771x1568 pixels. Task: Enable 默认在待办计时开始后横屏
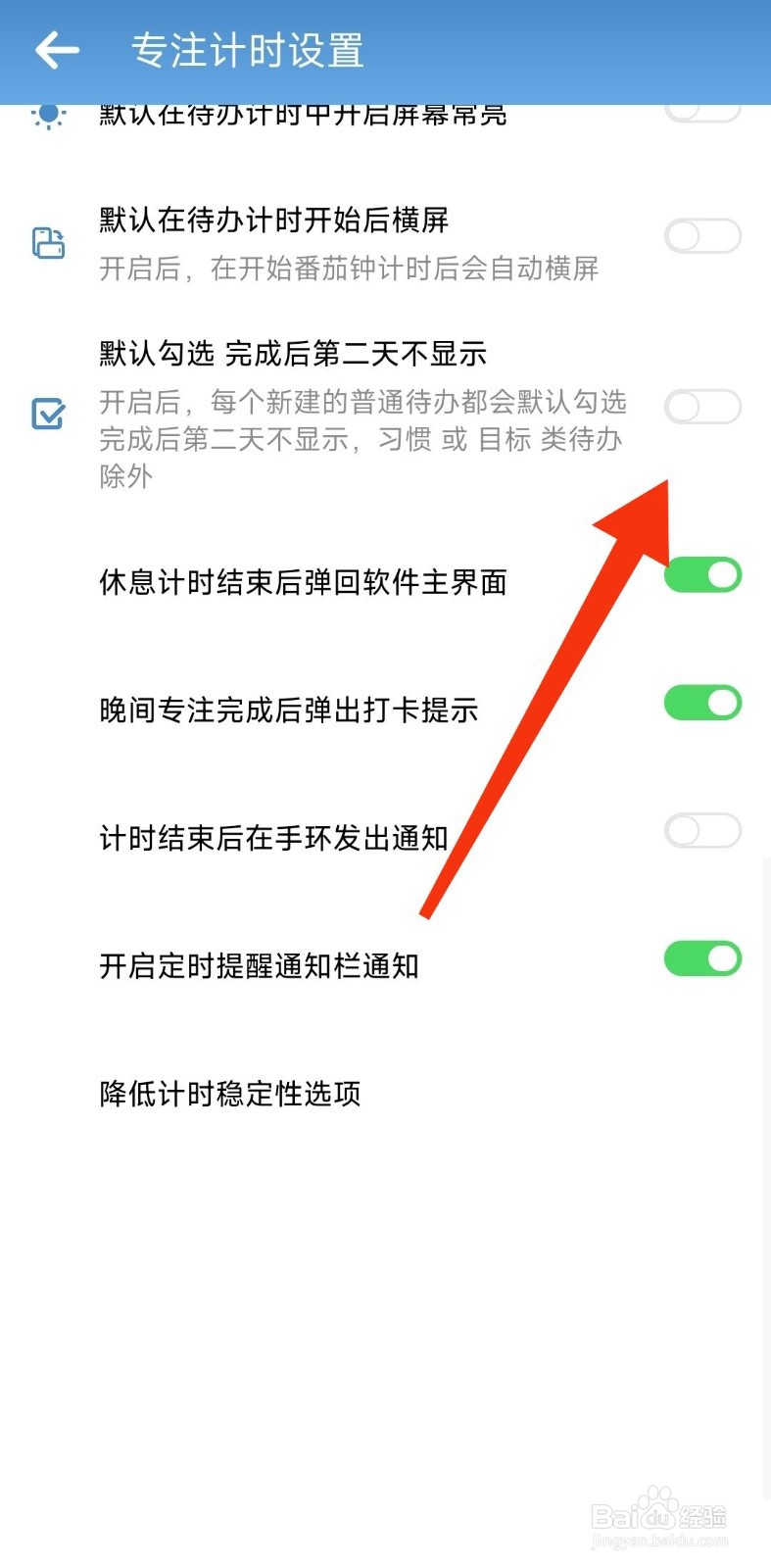[702, 236]
